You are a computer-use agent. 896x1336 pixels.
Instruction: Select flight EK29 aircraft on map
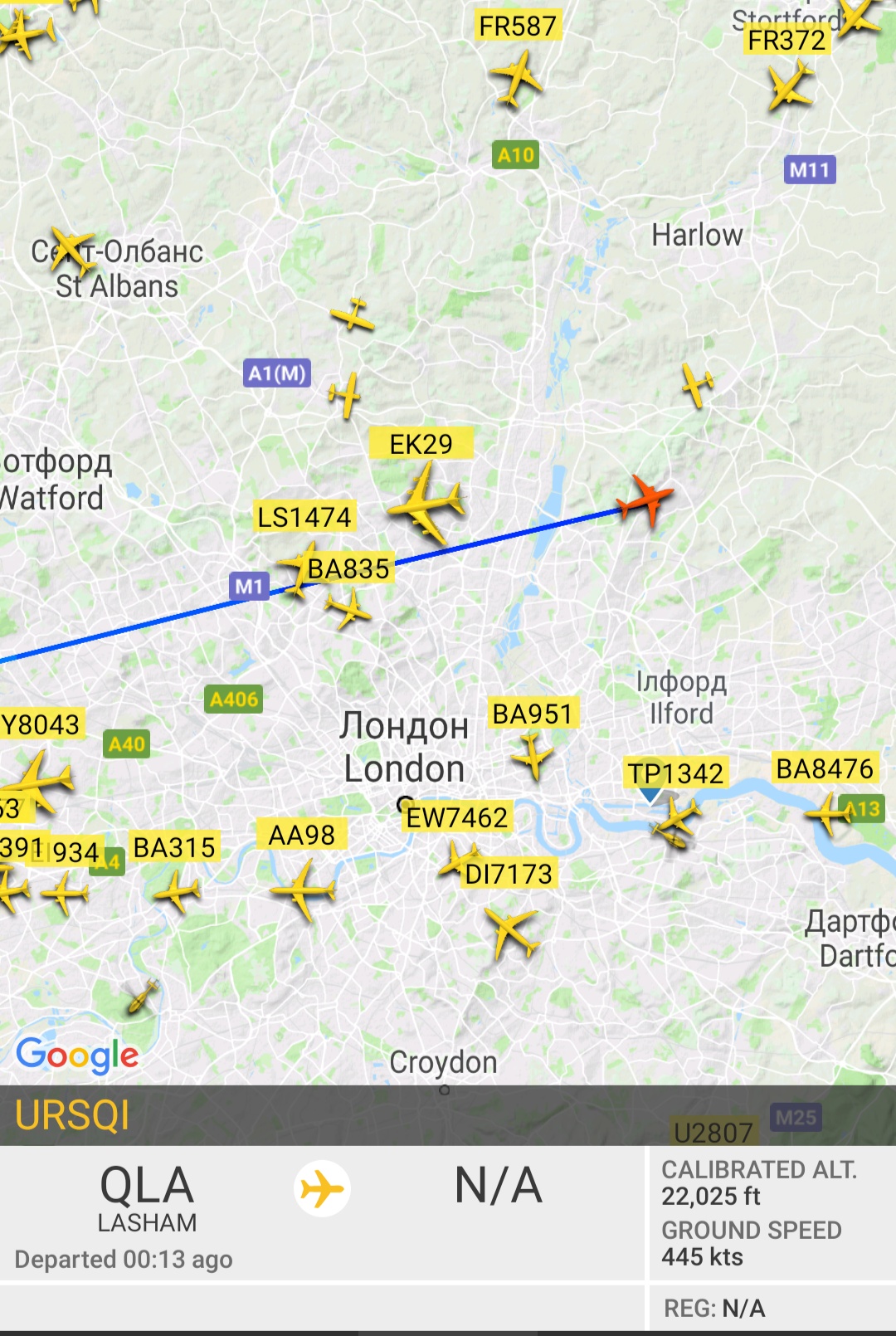426,502
